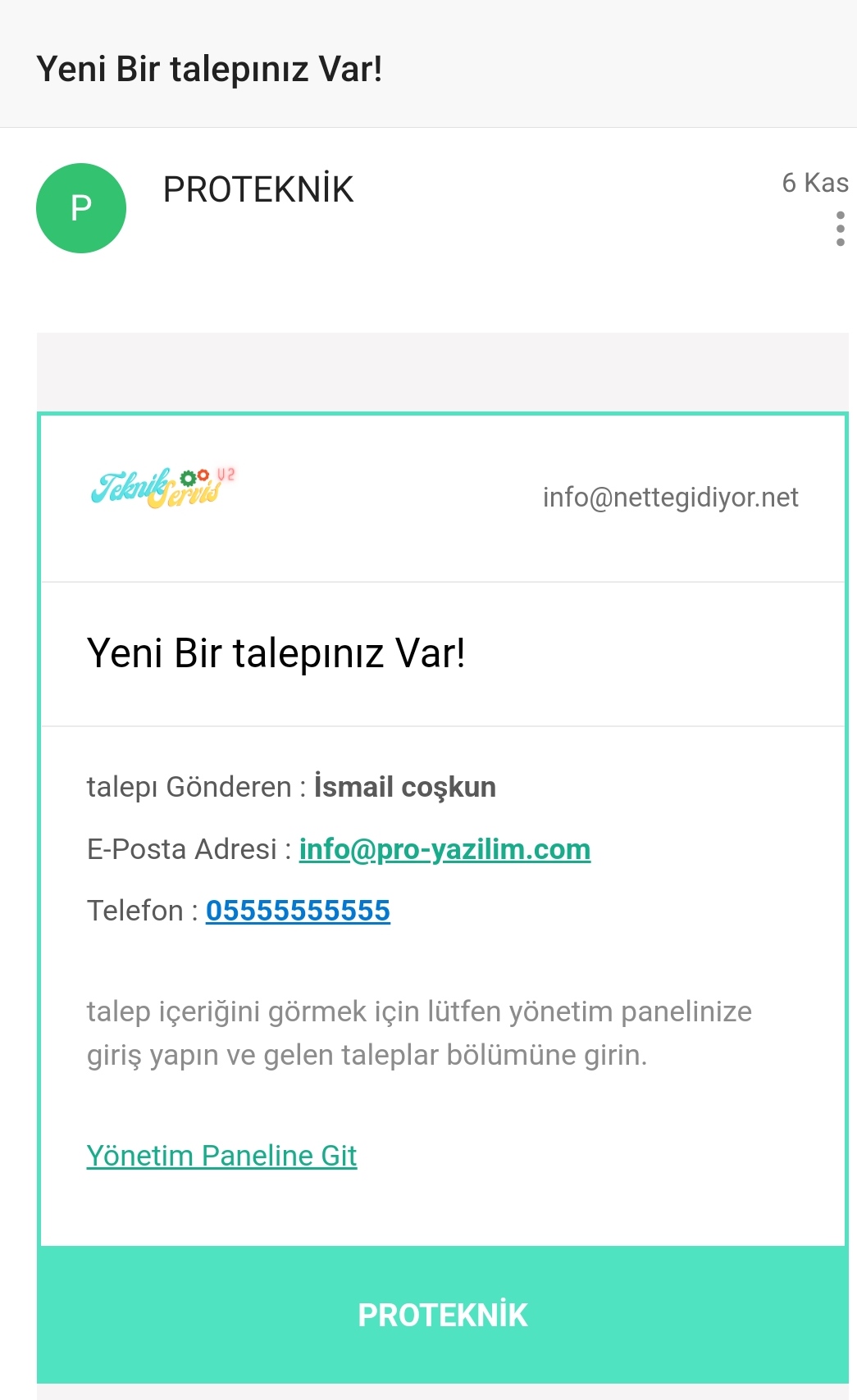Open the PROTEKNİK sender details
The width and height of the screenshot is (857, 1400).
pyautogui.click(x=258, y=190)
